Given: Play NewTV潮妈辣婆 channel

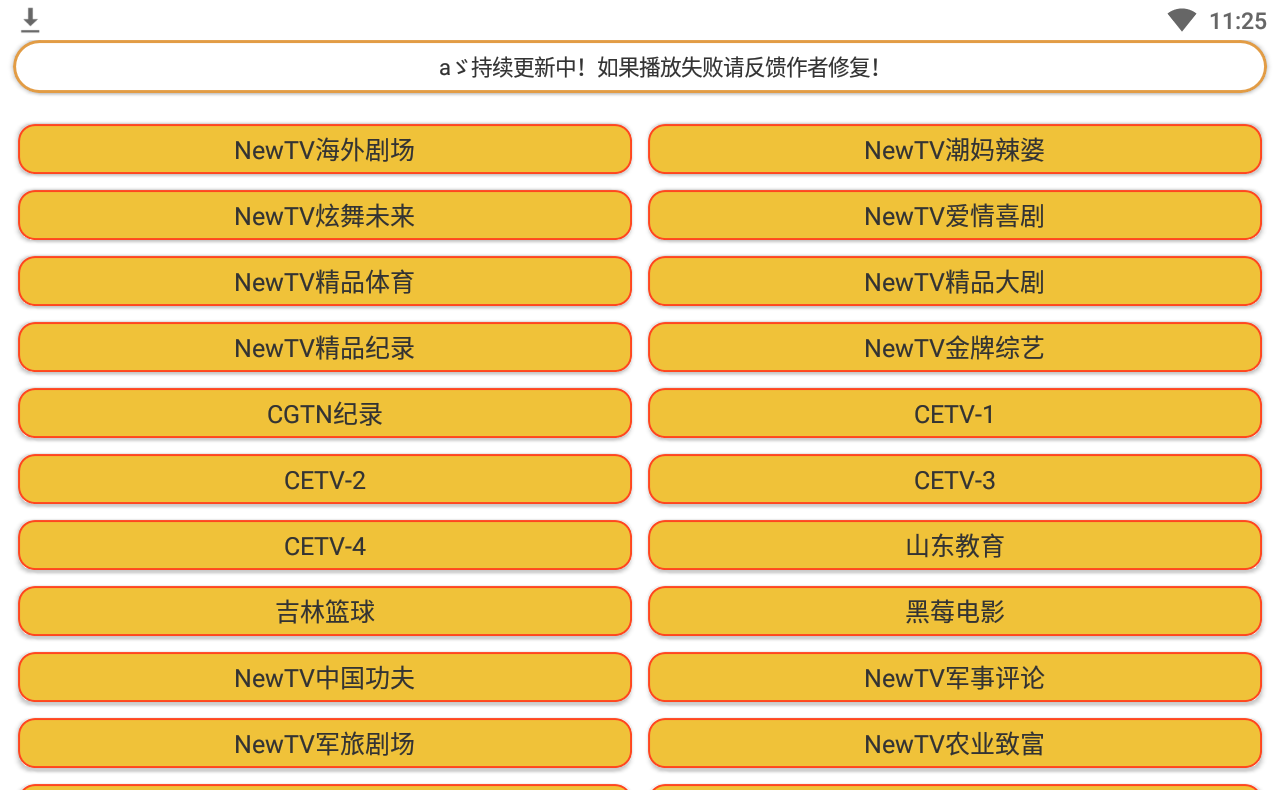Looking at the screenshot, I should pos(955,150).
